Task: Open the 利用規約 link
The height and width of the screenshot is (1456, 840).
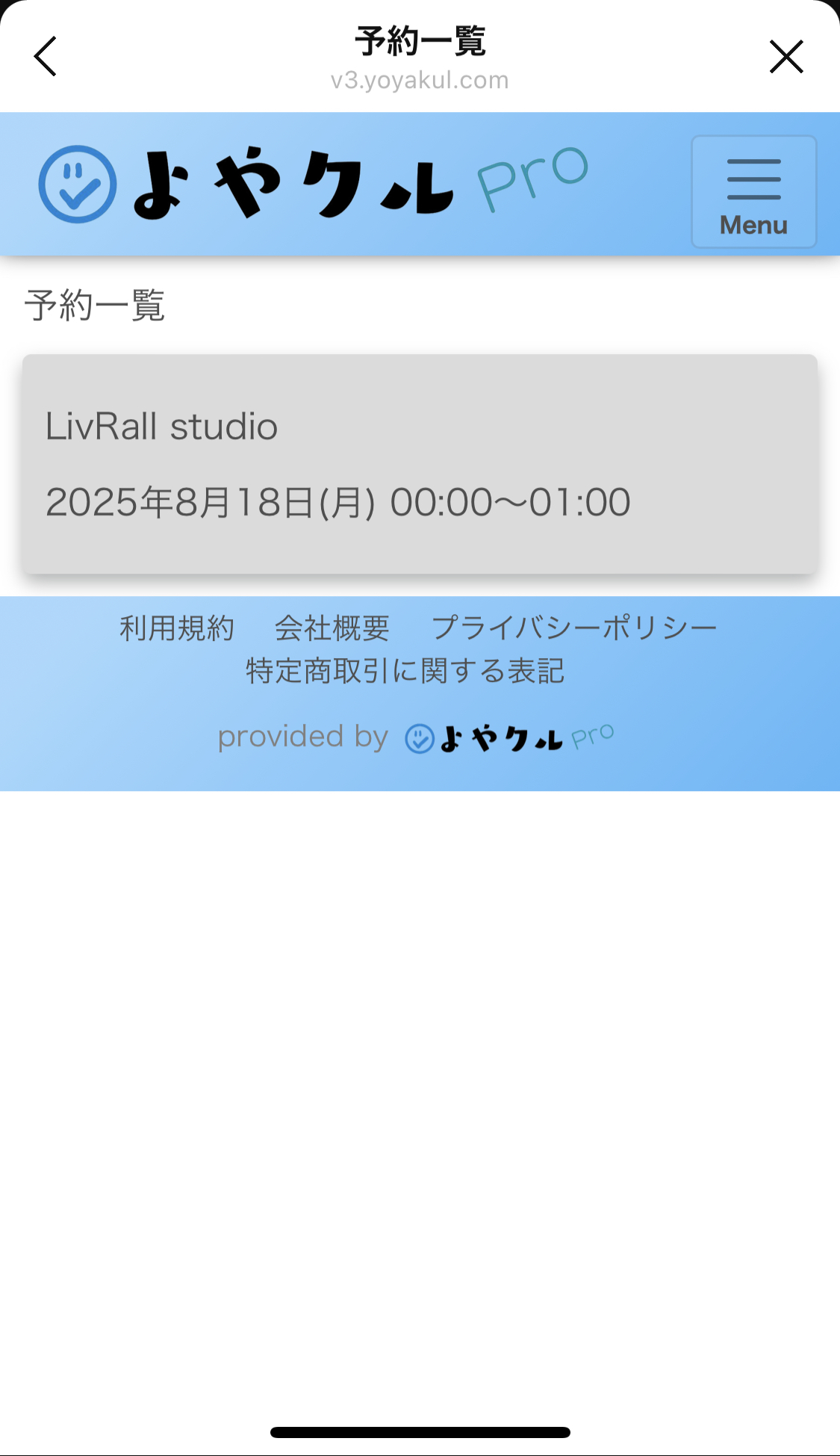Action: (x=177, y=628)
